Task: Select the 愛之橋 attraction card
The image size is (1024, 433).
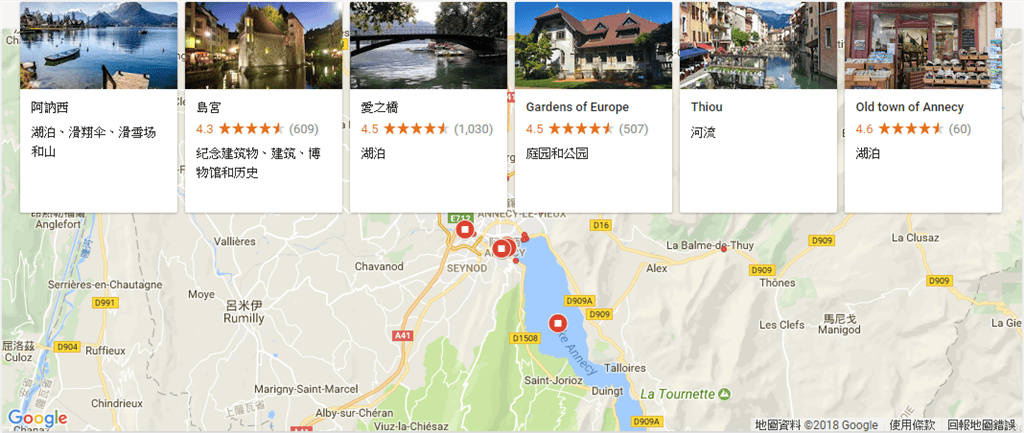Action: pyautogui.click(x=428, y=107)
